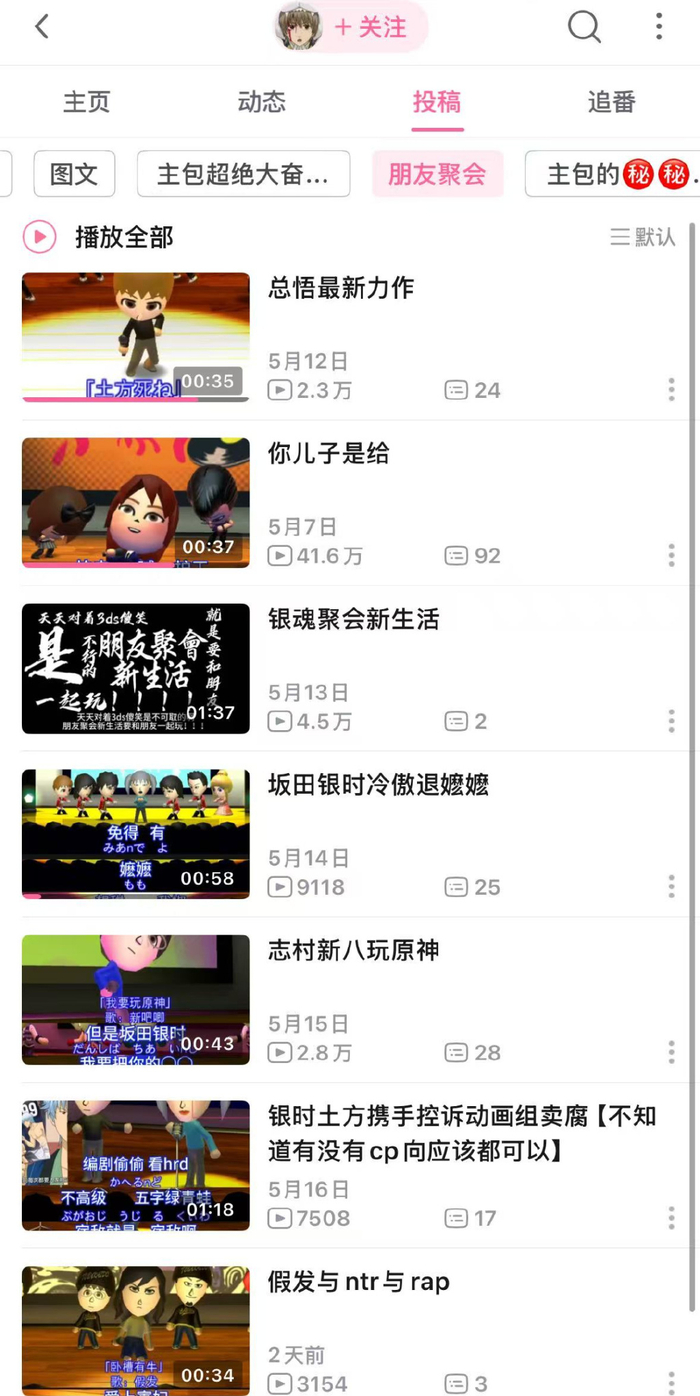Viewport: 700px width, 1396px height.
Task: Open the search magnifier icon
Action: 584,27
